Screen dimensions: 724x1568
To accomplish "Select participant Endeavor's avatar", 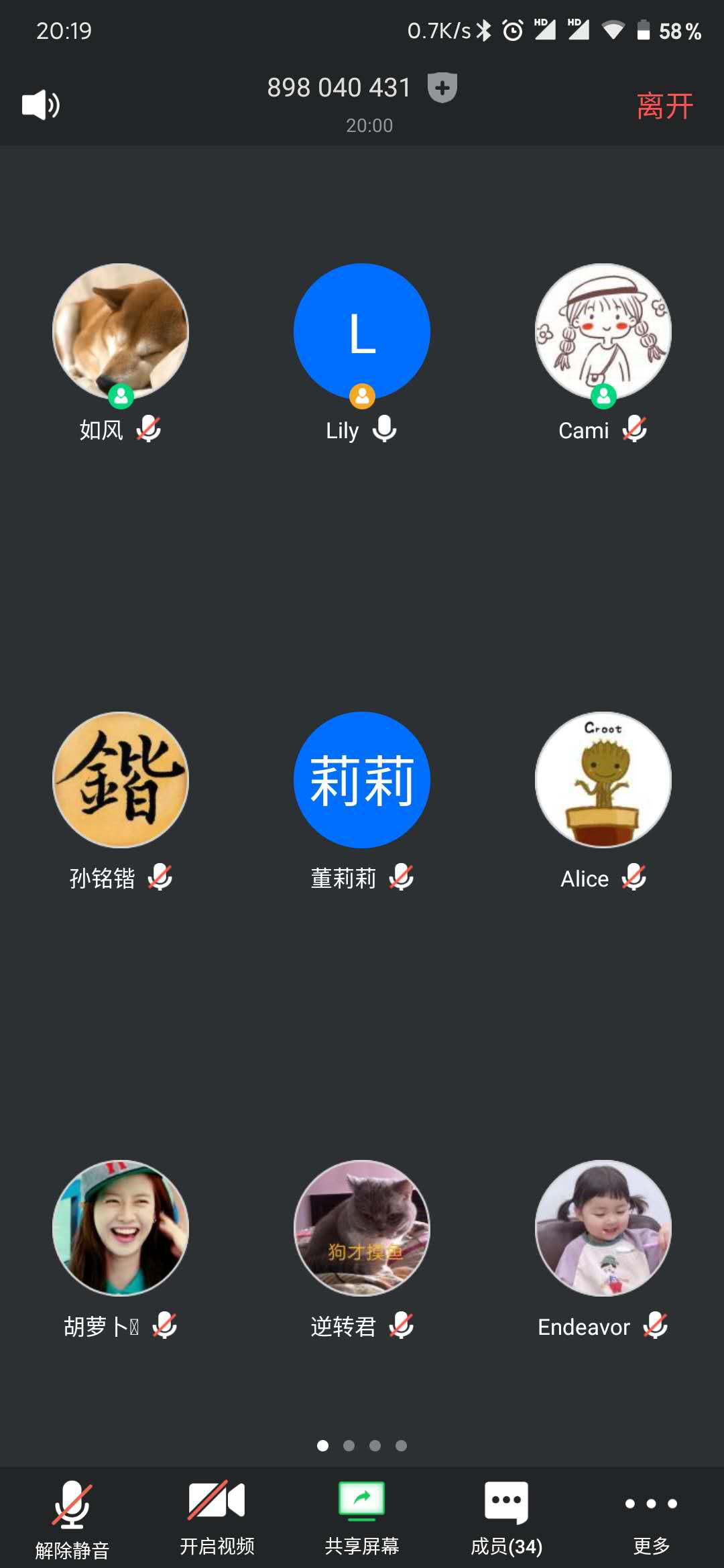I will point(603,1228).
